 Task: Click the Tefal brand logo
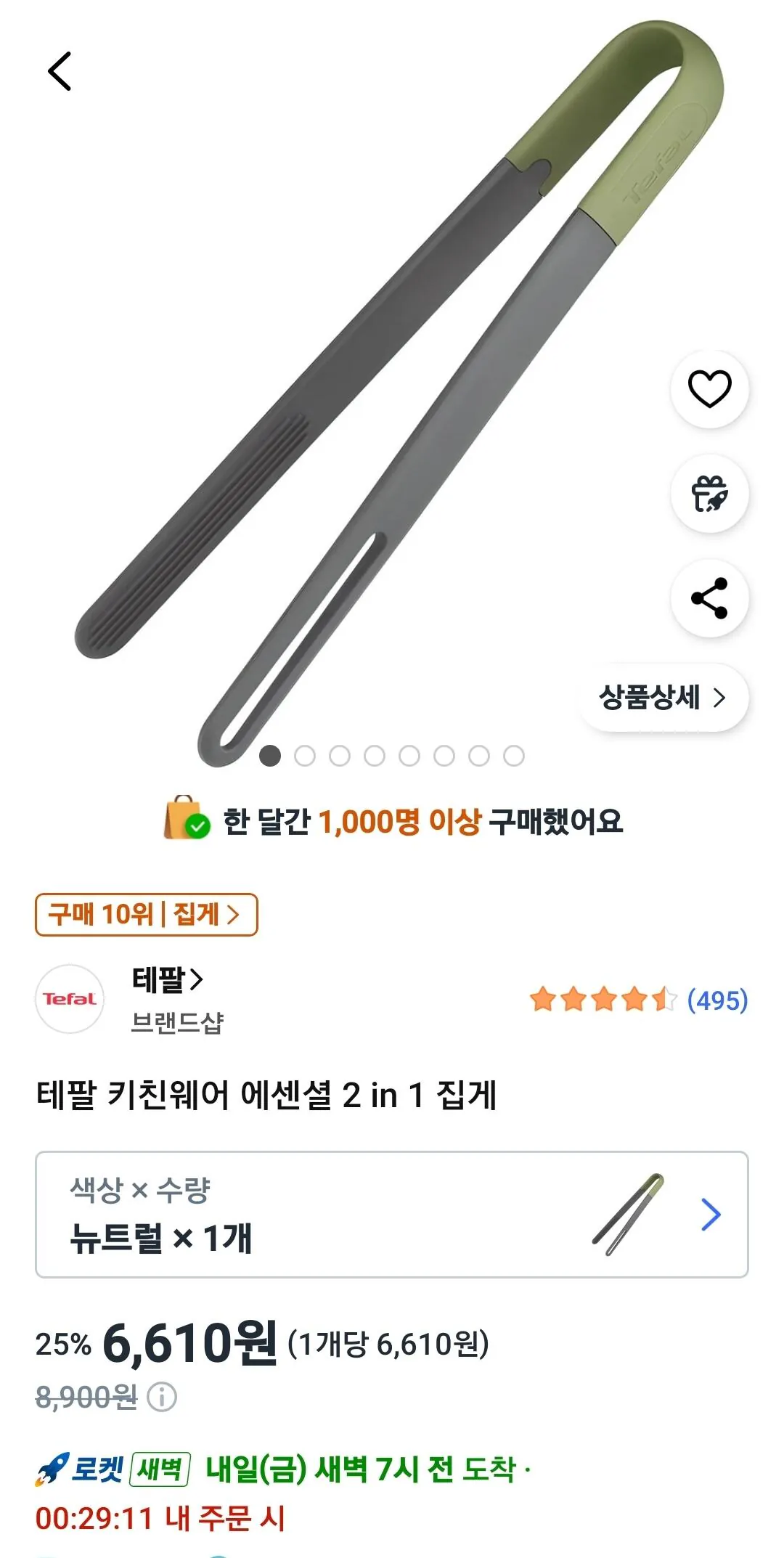(69, 1000)
